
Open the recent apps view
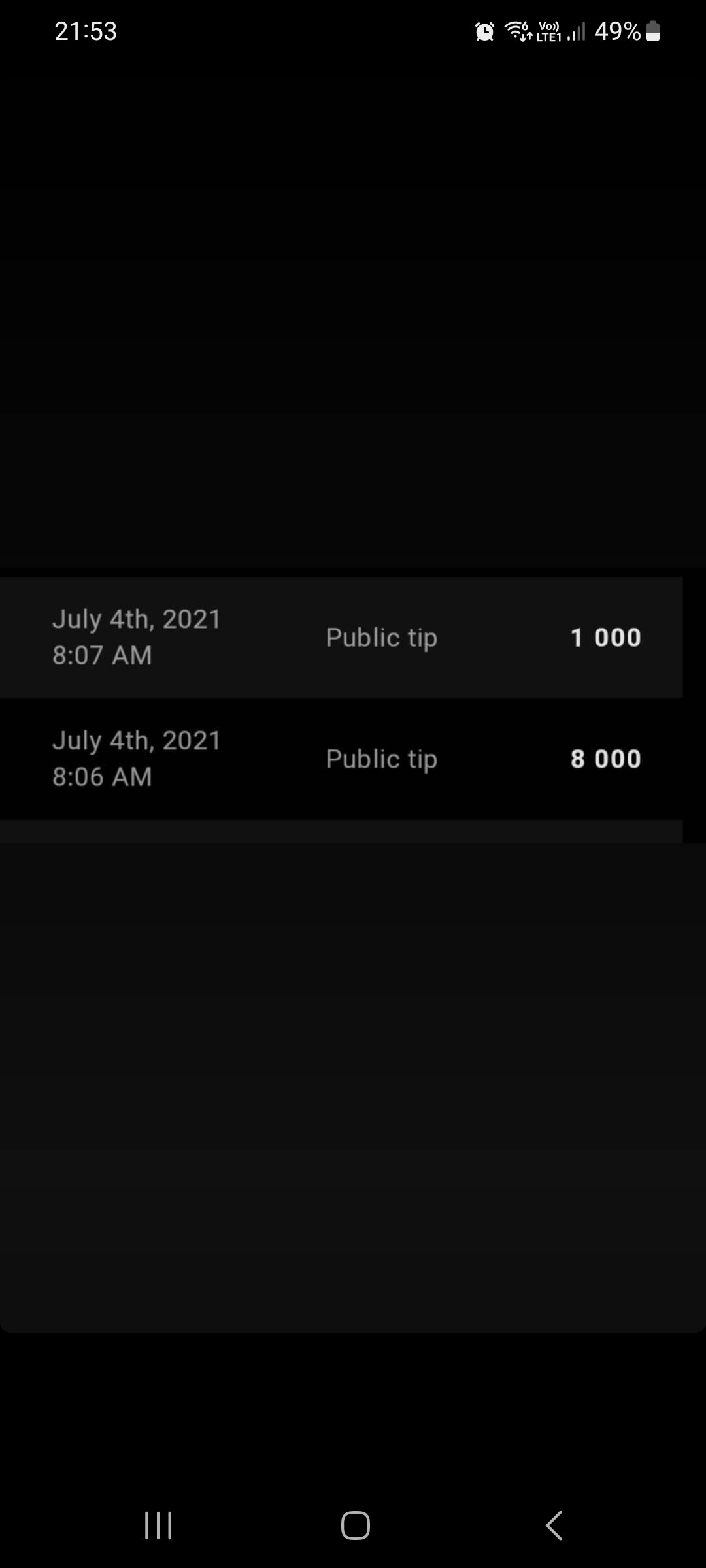pyautogui.click(x=158, y=1526)
